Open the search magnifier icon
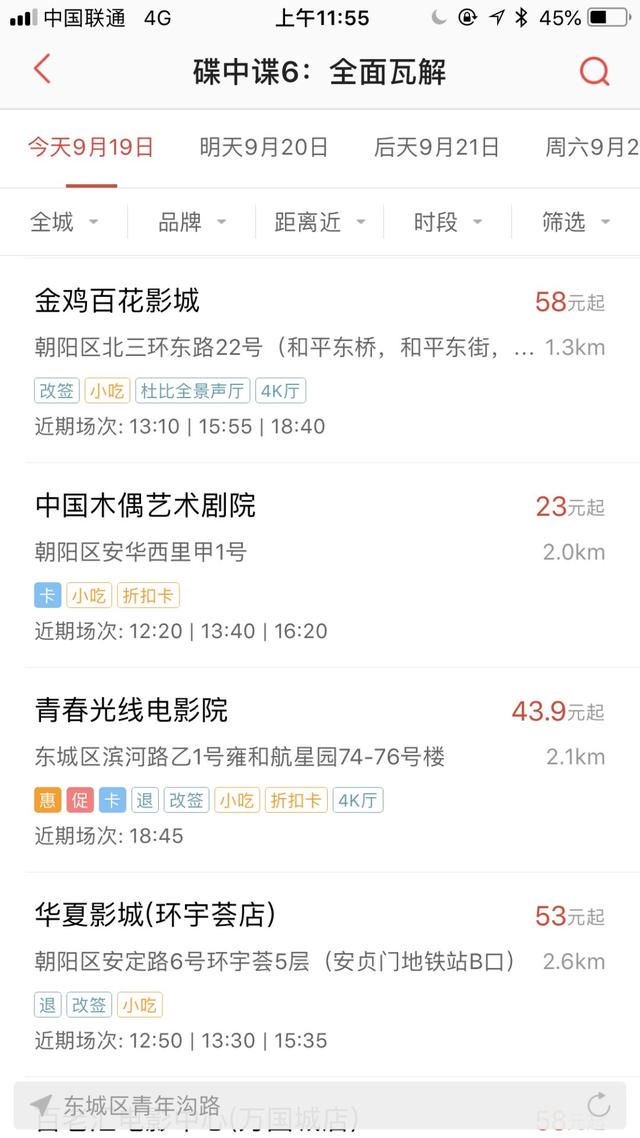 (x=594, y=70)
